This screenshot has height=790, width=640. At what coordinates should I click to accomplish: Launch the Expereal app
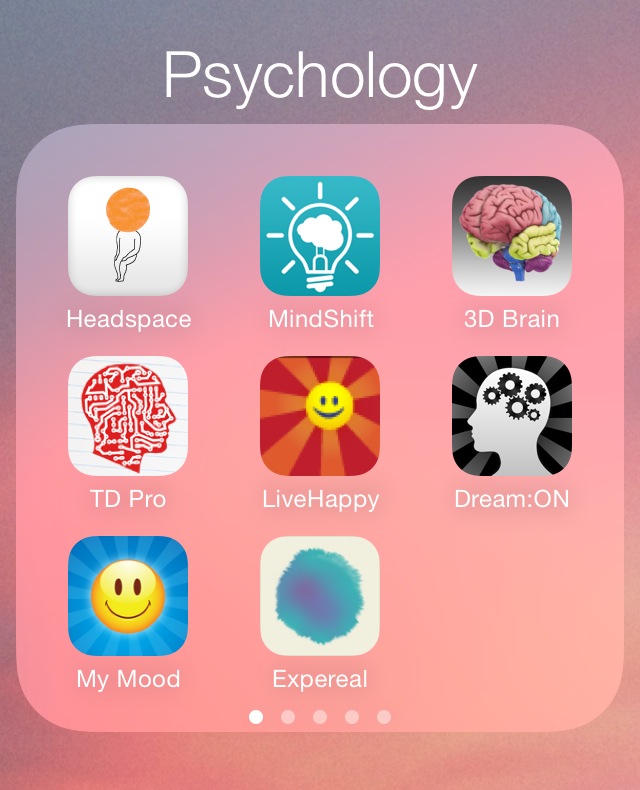[x=320, y=596]
